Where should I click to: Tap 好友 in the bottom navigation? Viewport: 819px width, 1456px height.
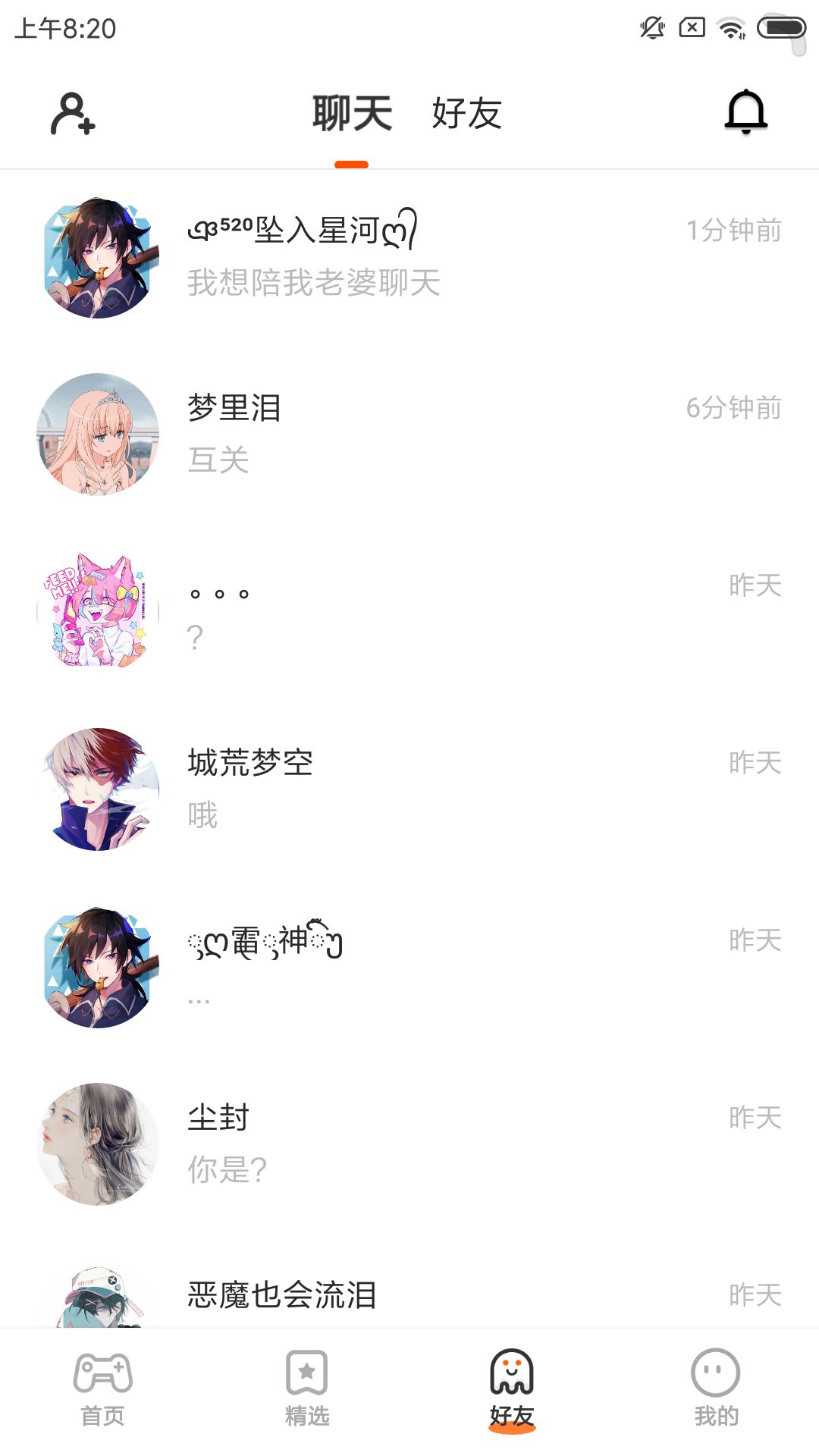click(512, 1388)
